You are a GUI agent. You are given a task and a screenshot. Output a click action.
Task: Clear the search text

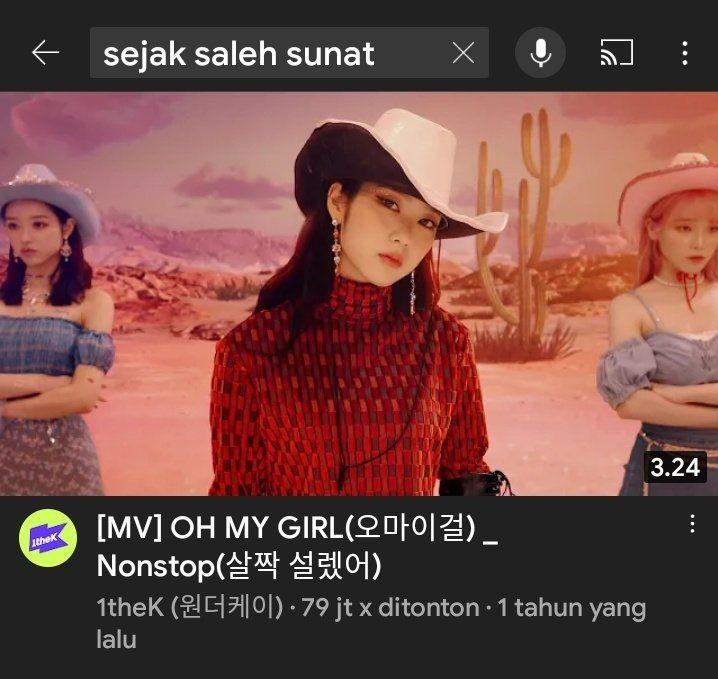click(463, 53)
